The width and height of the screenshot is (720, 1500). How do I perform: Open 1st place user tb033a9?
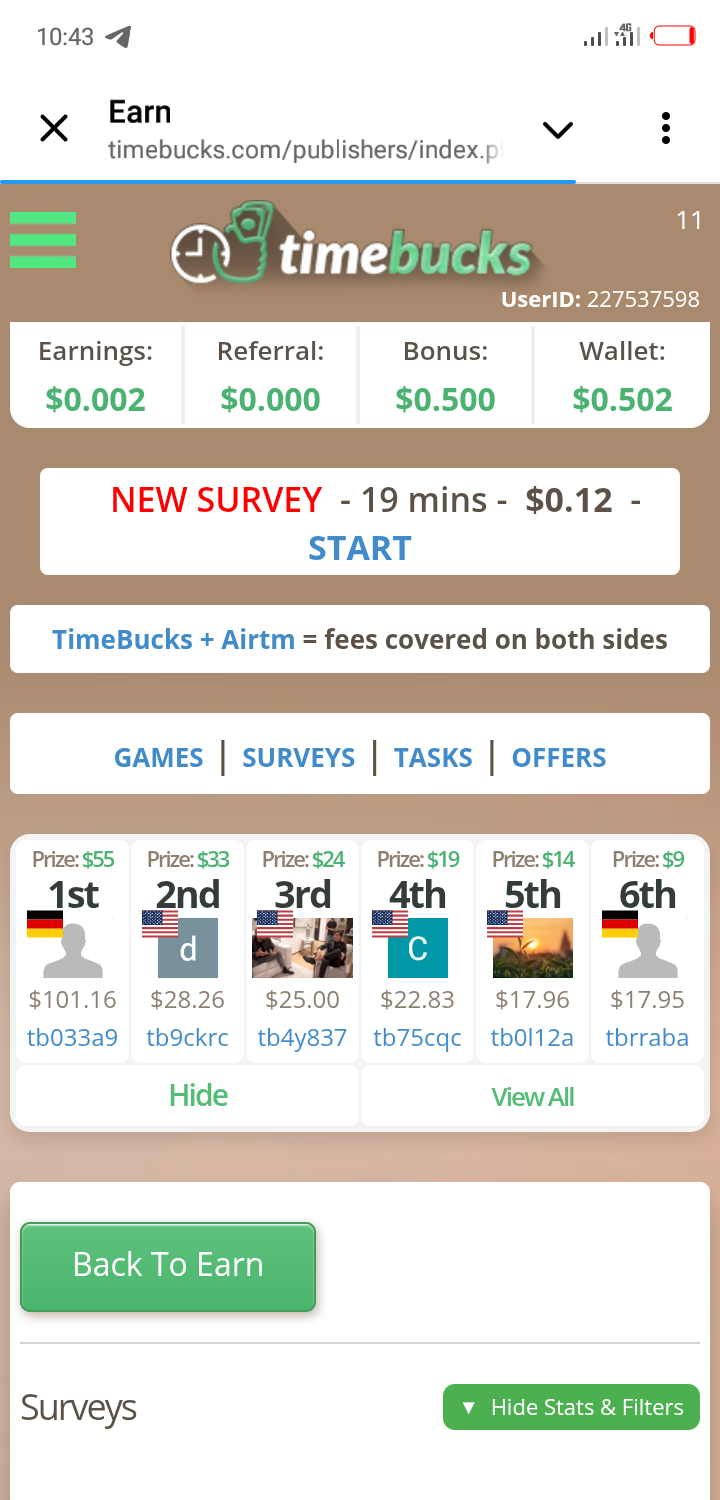click(x=72, y=1038)
